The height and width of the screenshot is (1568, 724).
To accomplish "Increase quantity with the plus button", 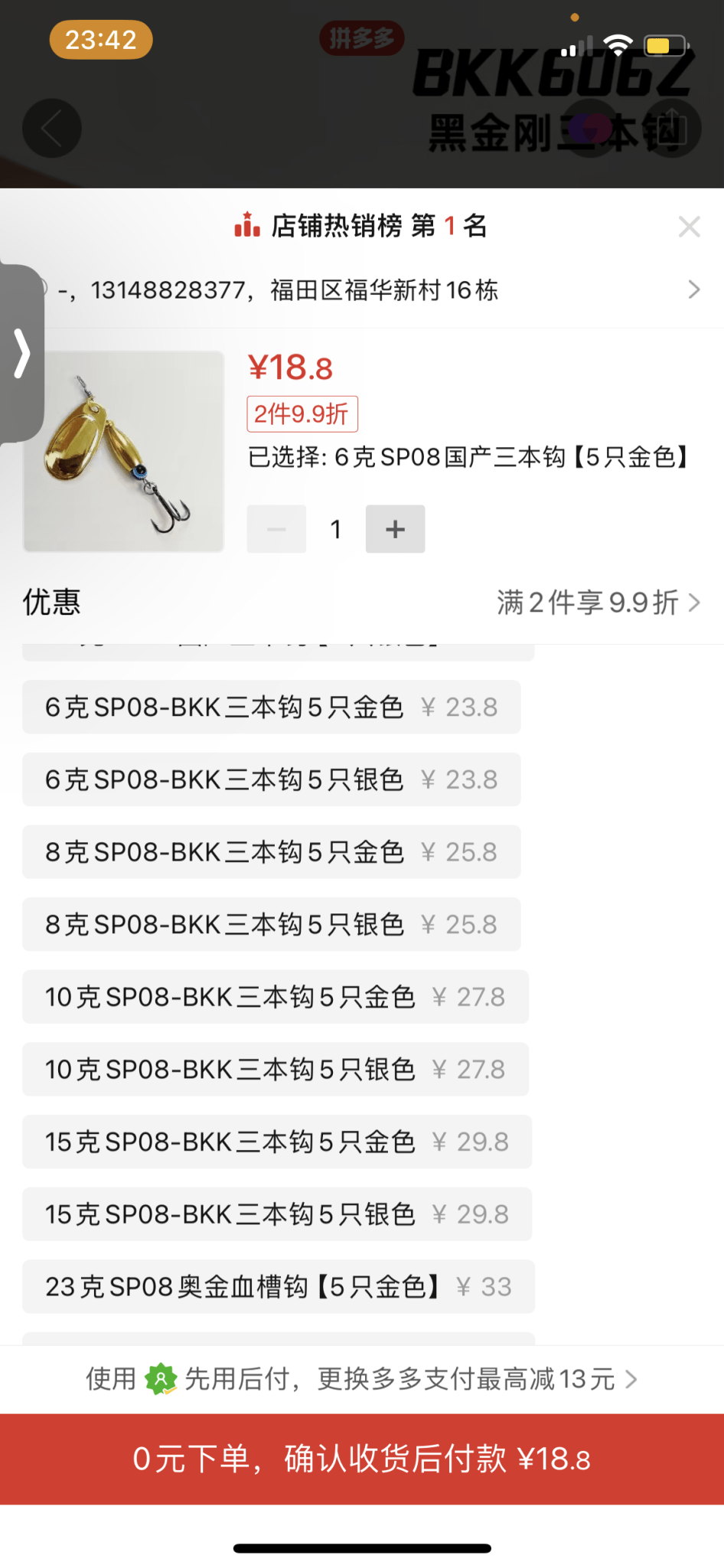I will coord(395,529).
